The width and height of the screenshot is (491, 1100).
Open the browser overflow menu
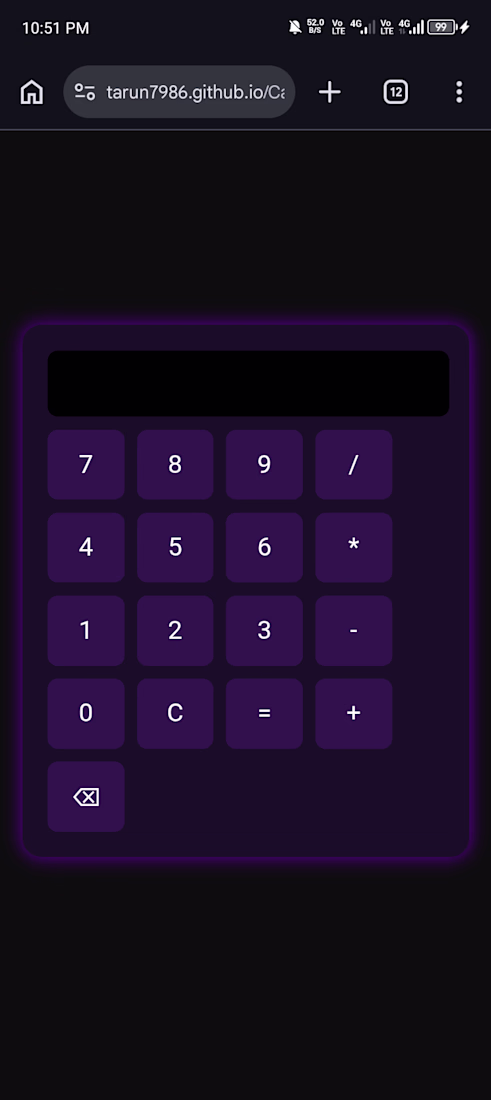coord(459,92)
